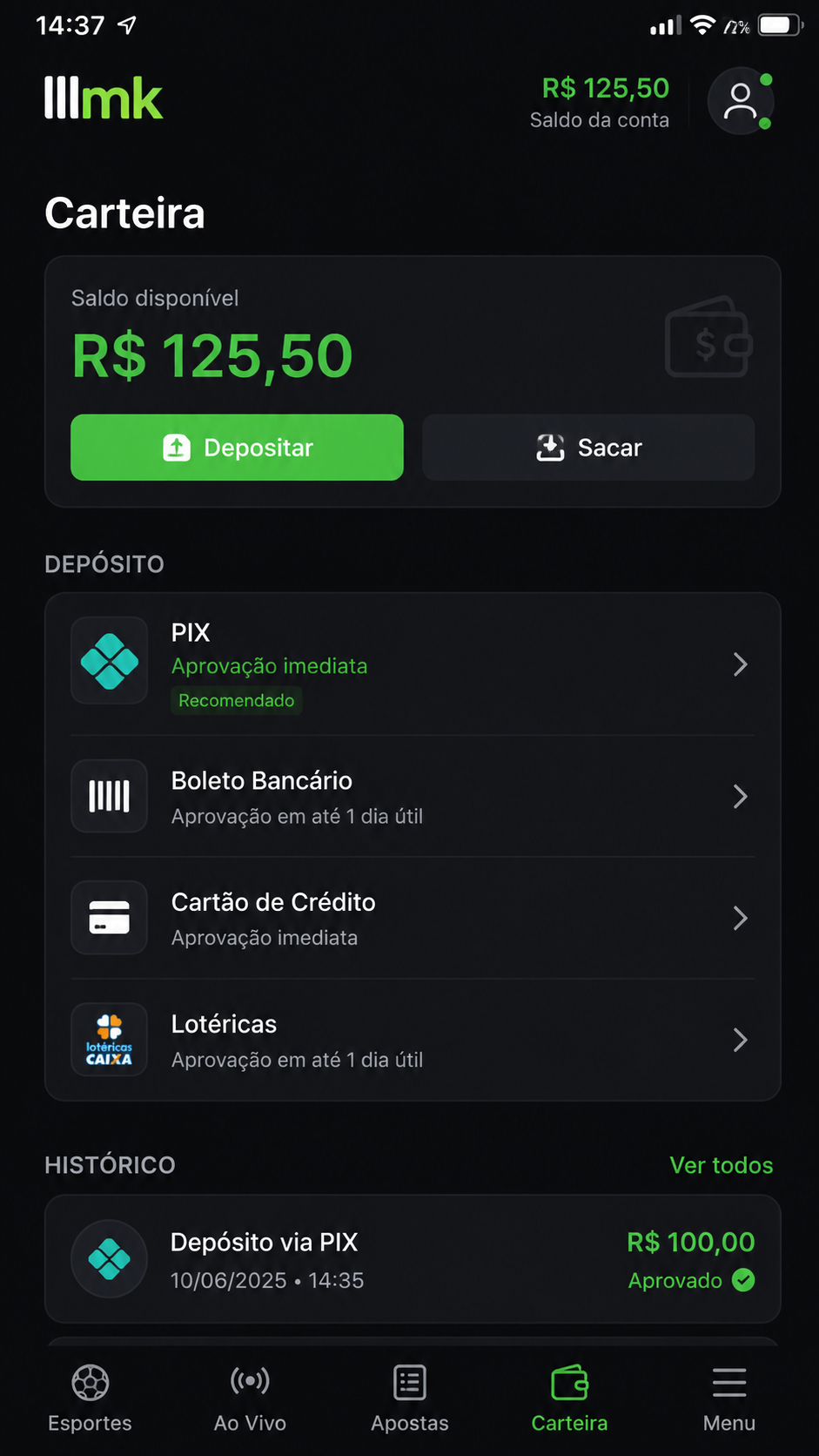
Task: Tap the green Depositar button
Action: [x=237, y=448]
